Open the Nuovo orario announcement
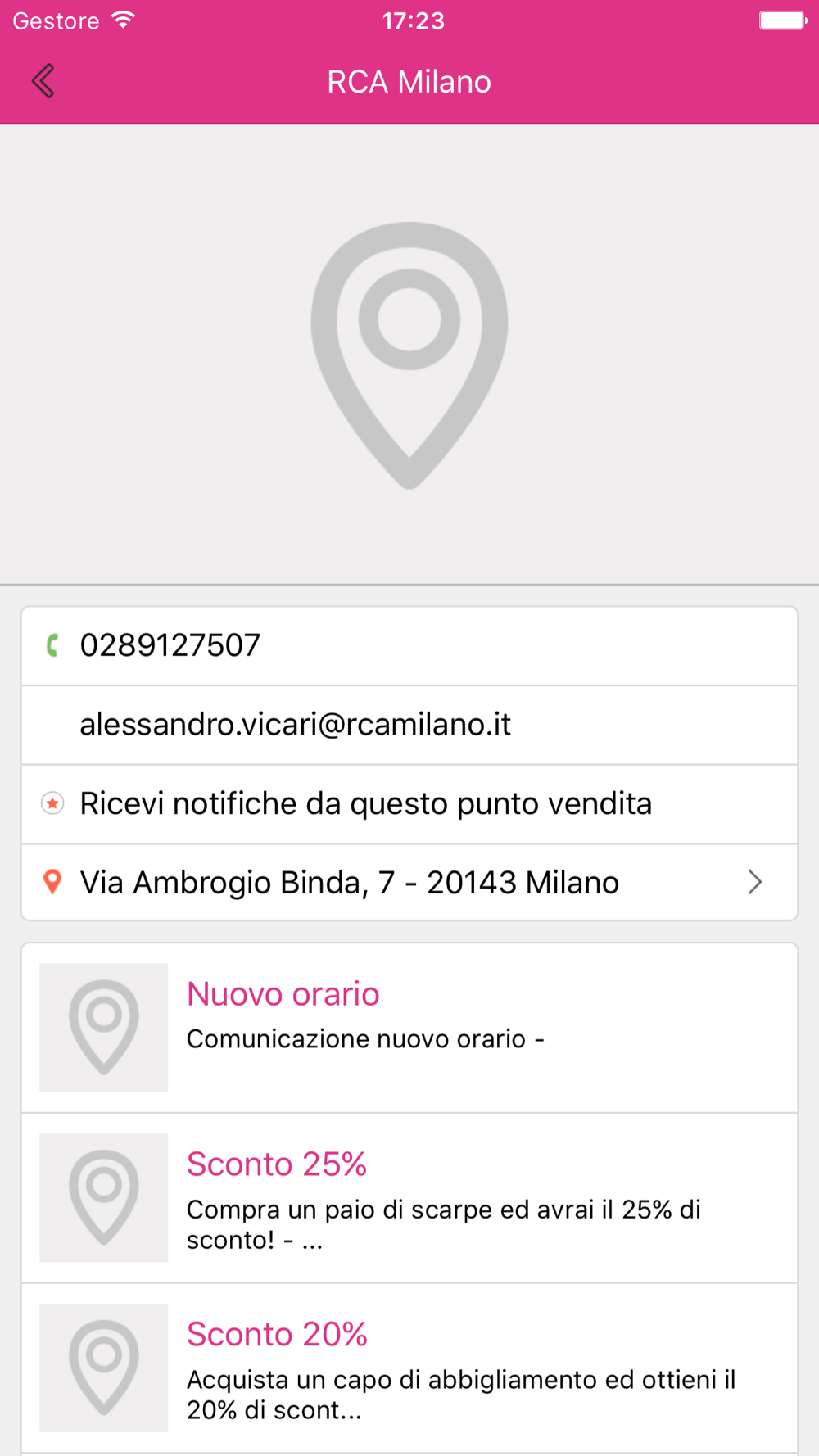The image size is (819, 1456). (x=409, y=1028)
